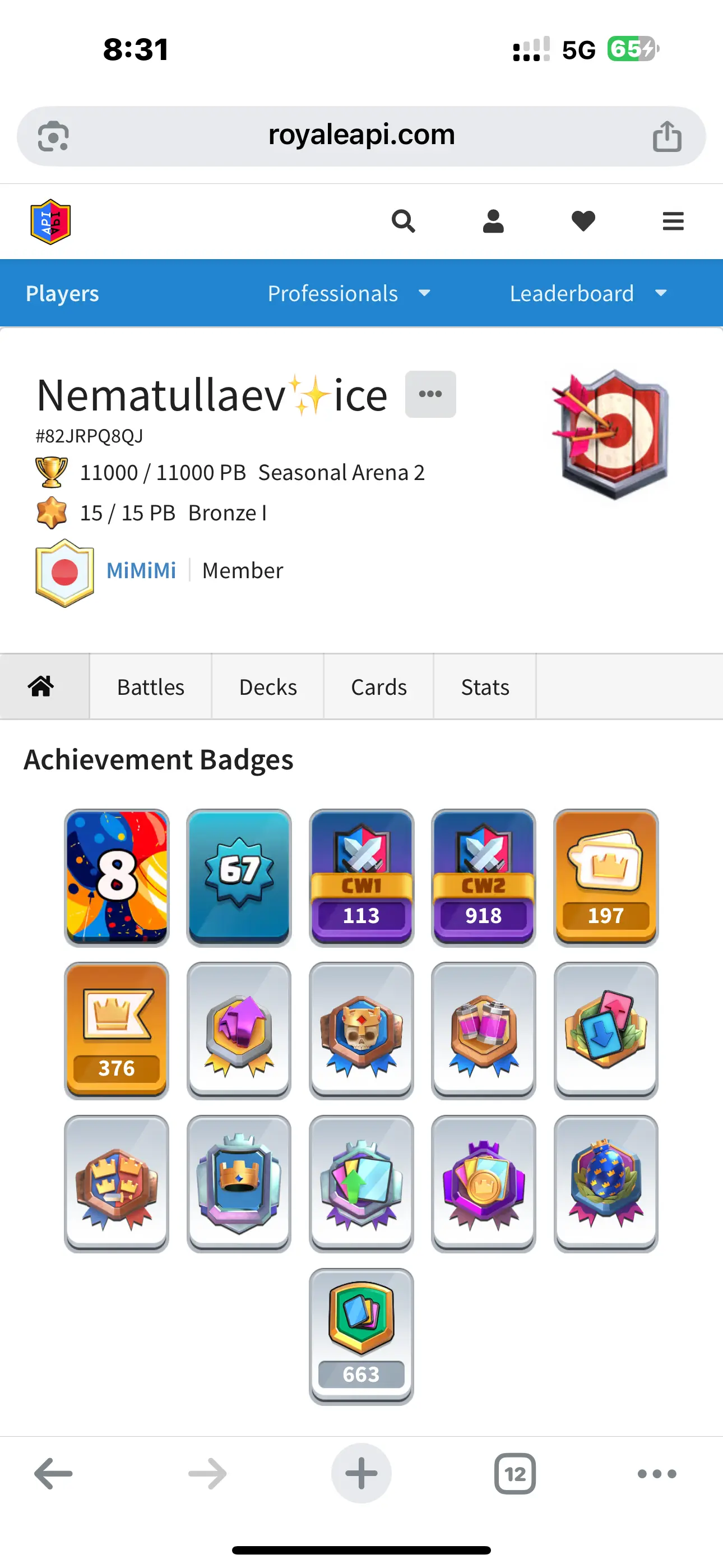Open a new browser tab
Image resolution: width=723 pixels, height=1568 pixels.
click(x=361, y=1474)
